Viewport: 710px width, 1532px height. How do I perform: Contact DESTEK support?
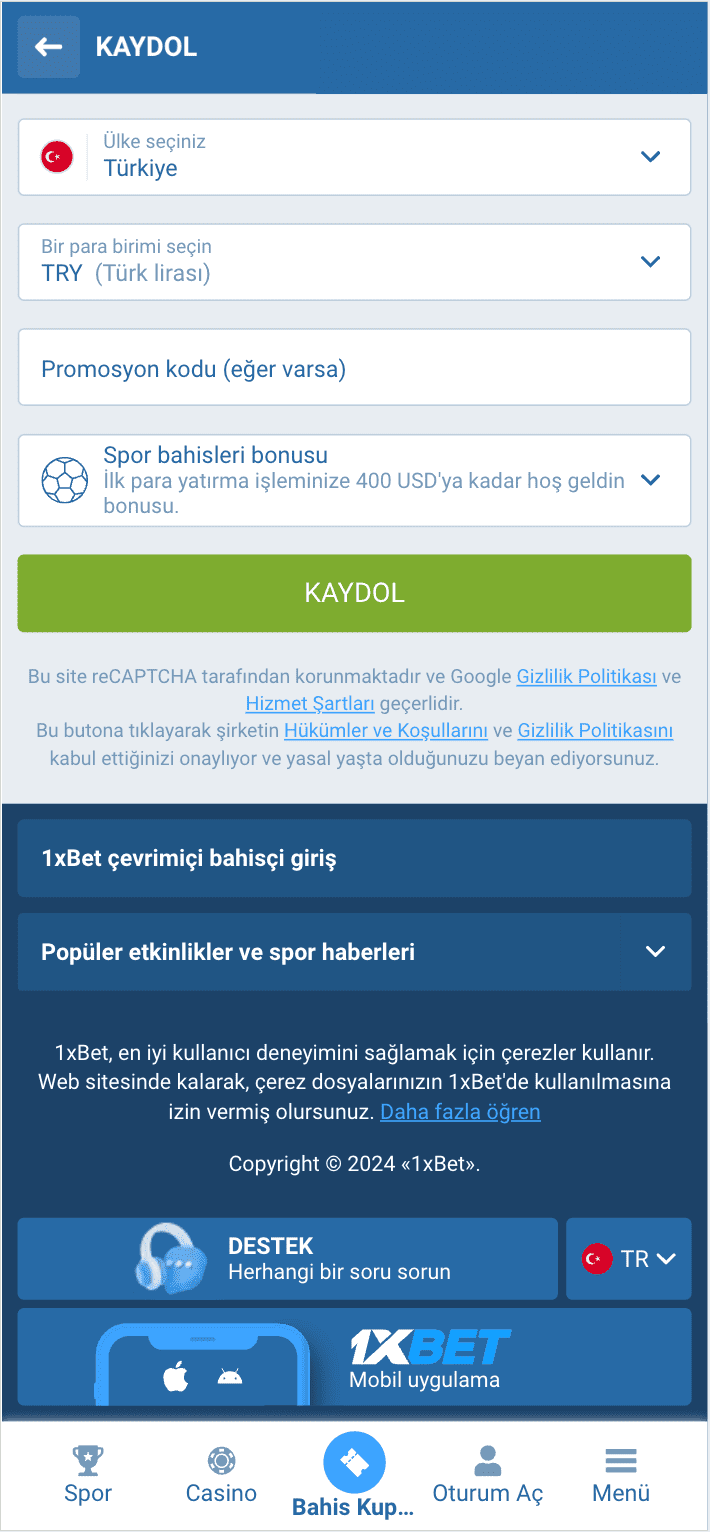point(288,1259)
